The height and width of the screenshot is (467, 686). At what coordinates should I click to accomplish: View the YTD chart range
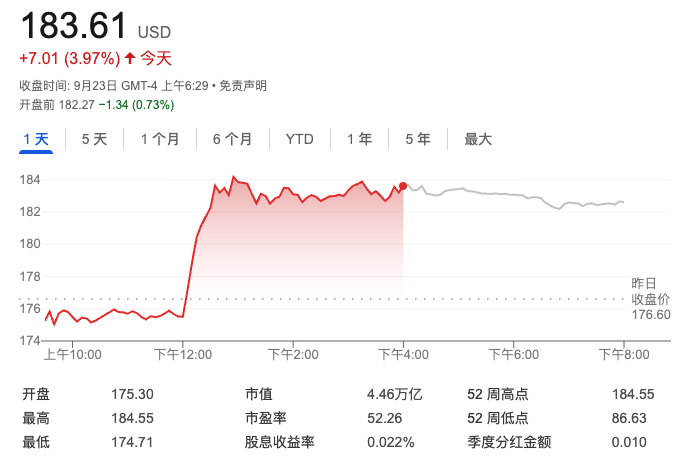pyautogui.click(x=299, y=139)
